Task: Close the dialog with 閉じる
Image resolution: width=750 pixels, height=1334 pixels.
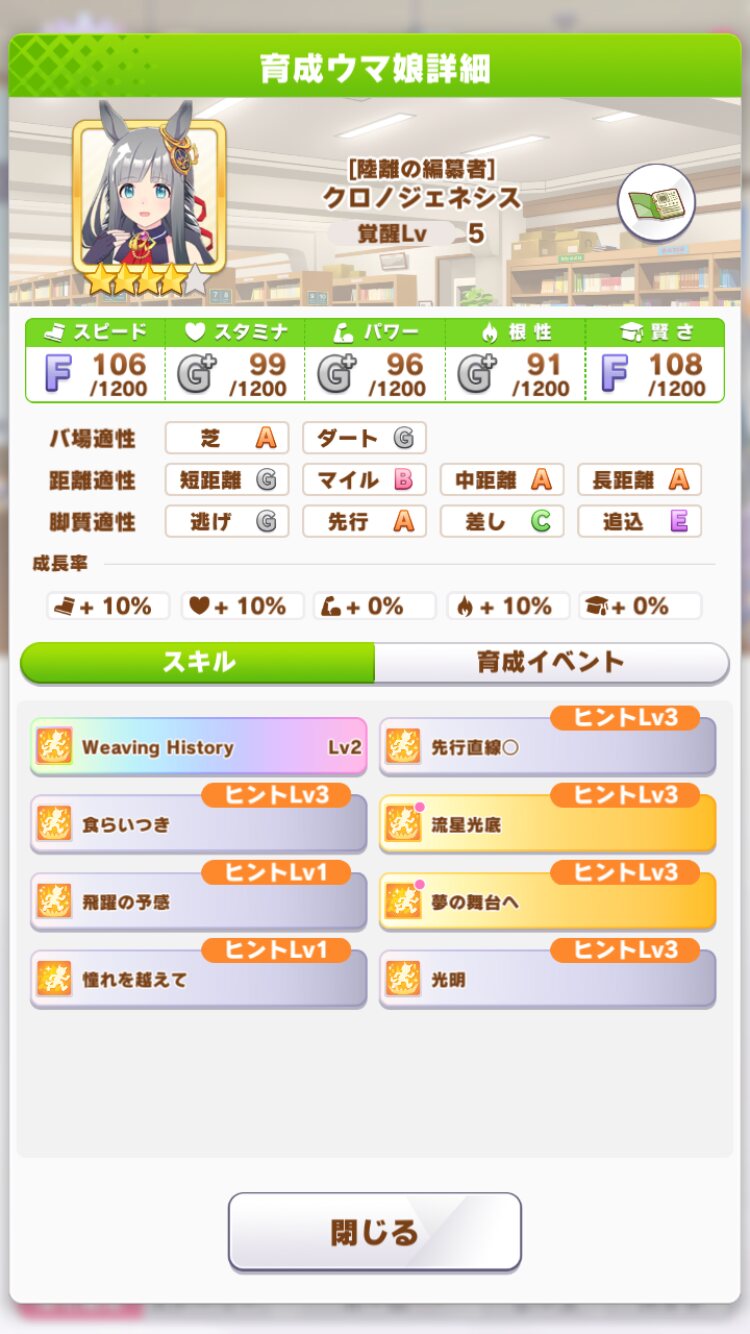Action: point(375,1231)
